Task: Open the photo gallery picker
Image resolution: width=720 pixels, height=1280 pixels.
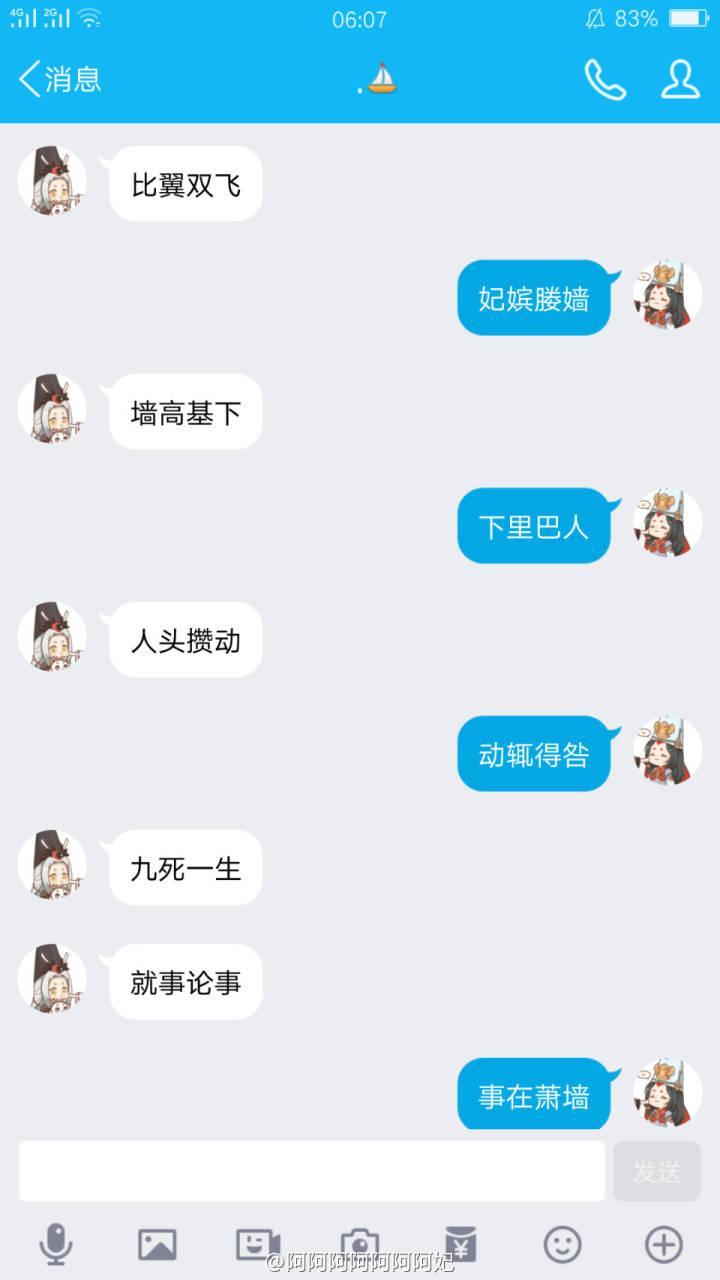Action: (157, 1244)
